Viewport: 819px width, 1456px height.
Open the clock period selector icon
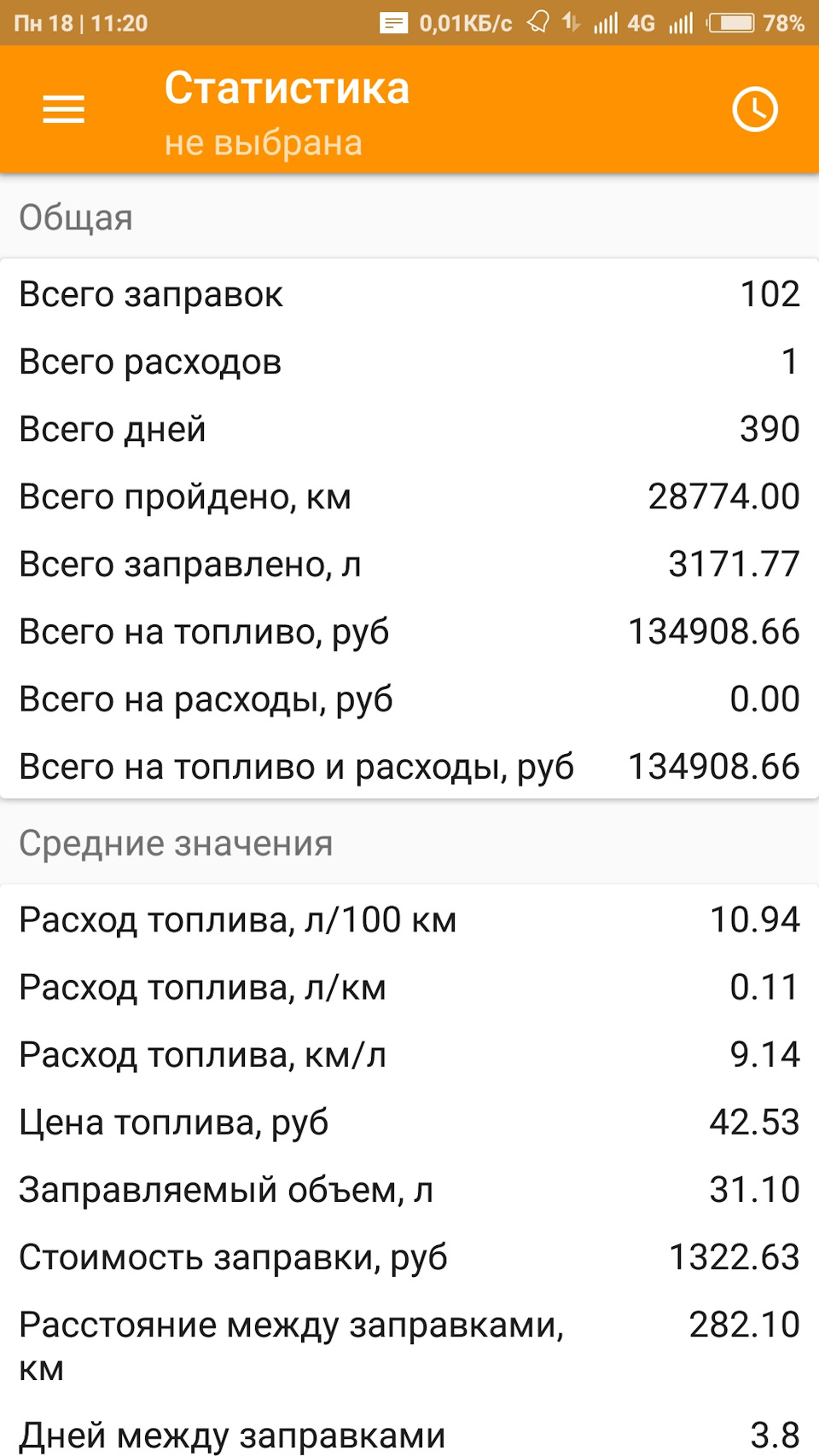tap(755, 109)
